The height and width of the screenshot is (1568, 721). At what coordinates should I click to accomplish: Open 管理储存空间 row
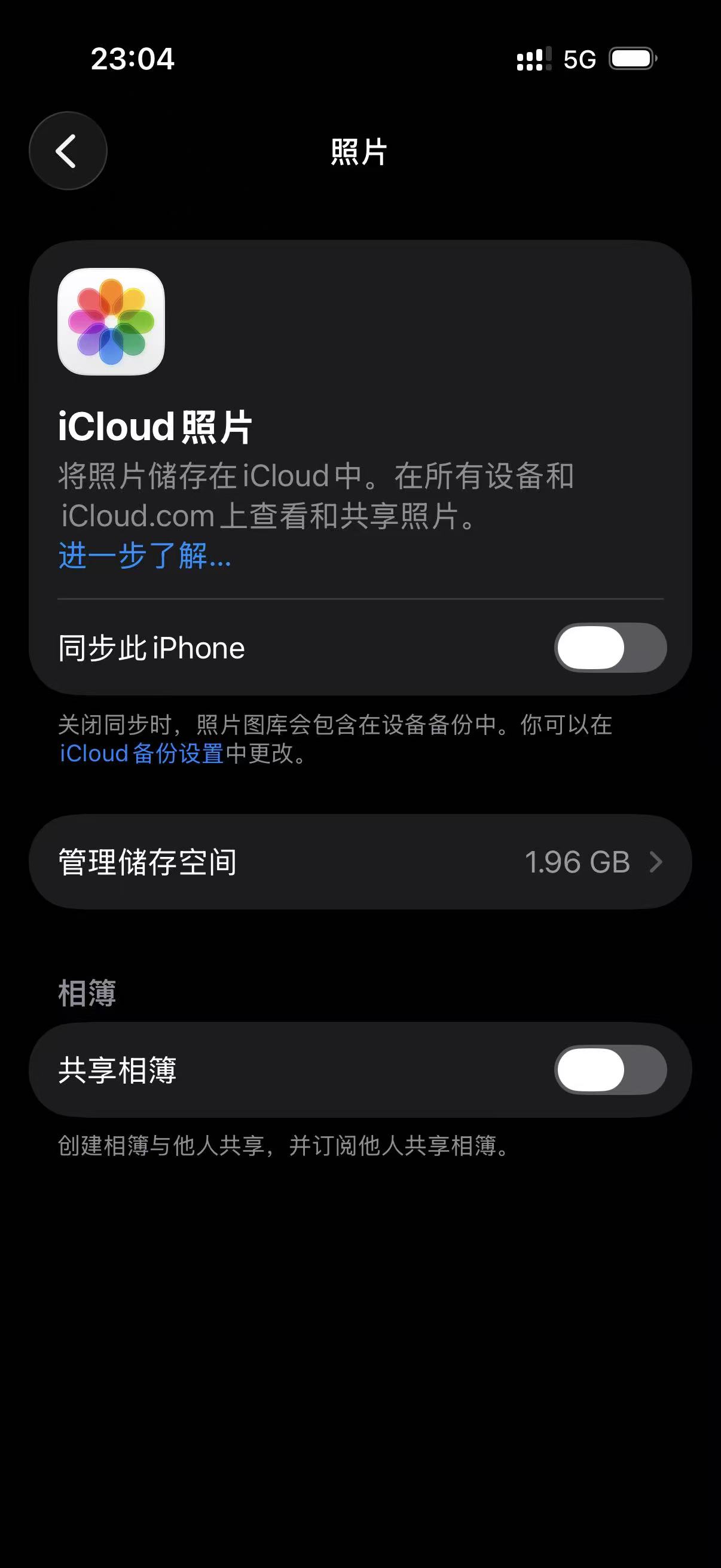[360, 862]
